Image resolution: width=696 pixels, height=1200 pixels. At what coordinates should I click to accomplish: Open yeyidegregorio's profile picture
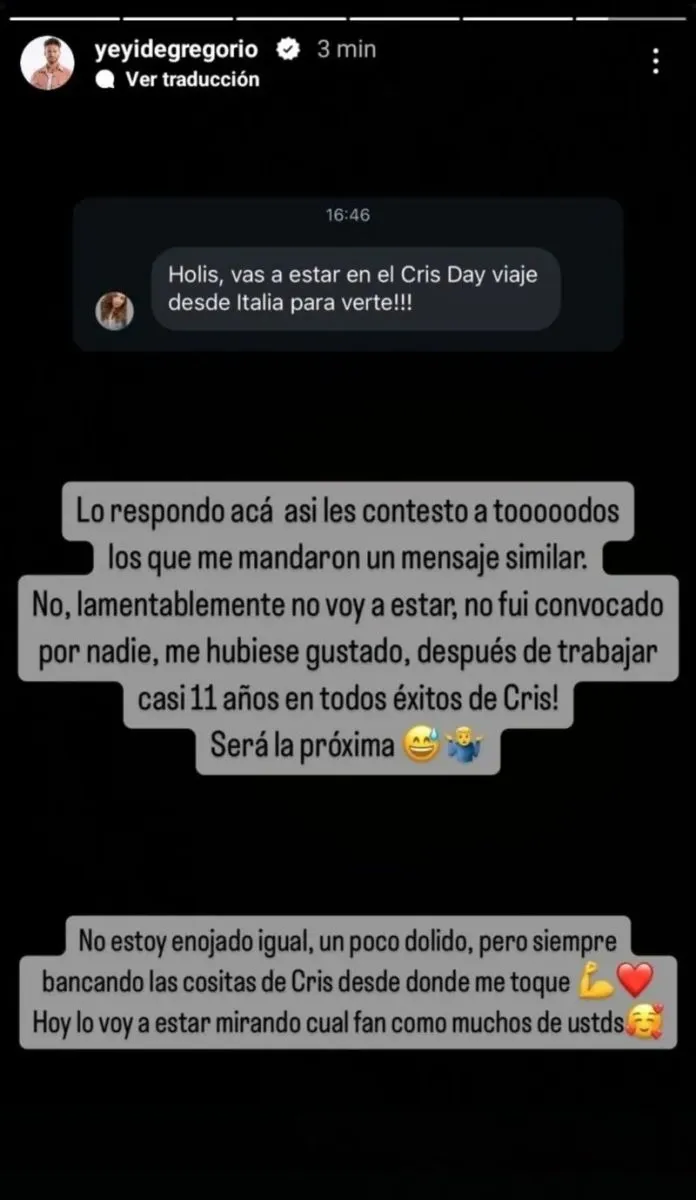[46, 62]
